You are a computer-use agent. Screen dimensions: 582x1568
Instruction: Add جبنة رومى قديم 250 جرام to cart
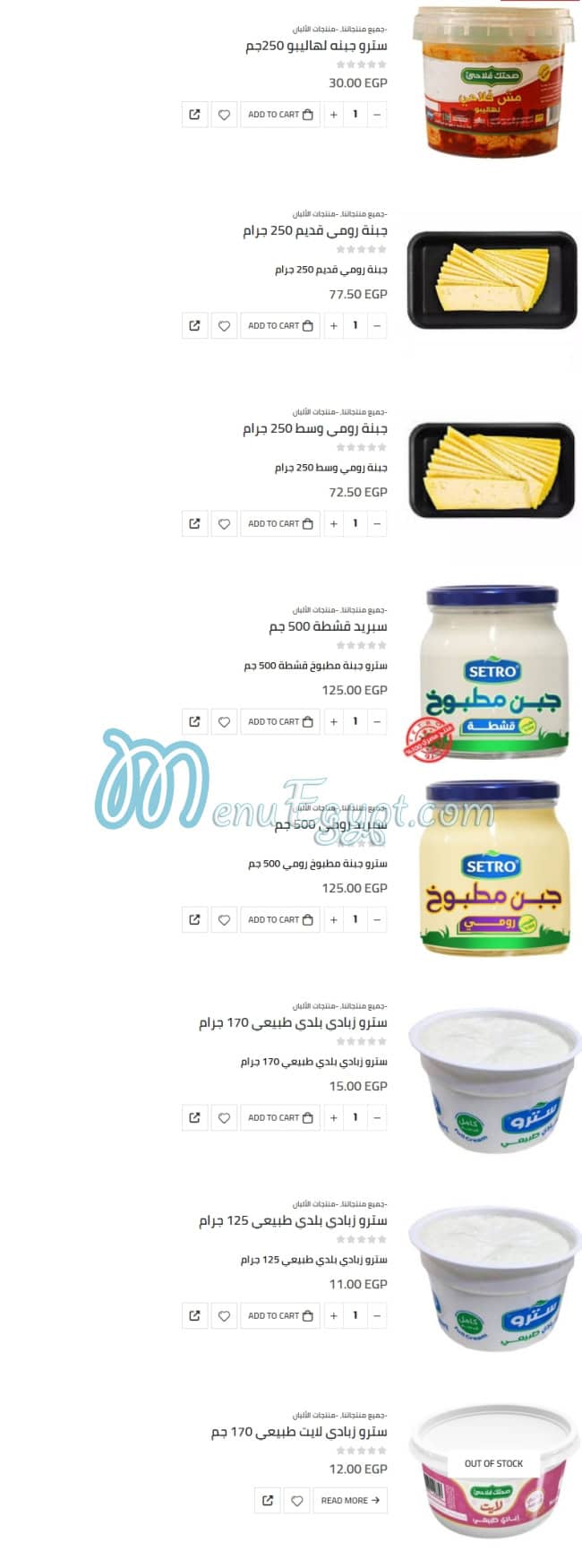[x=280, y=326]
